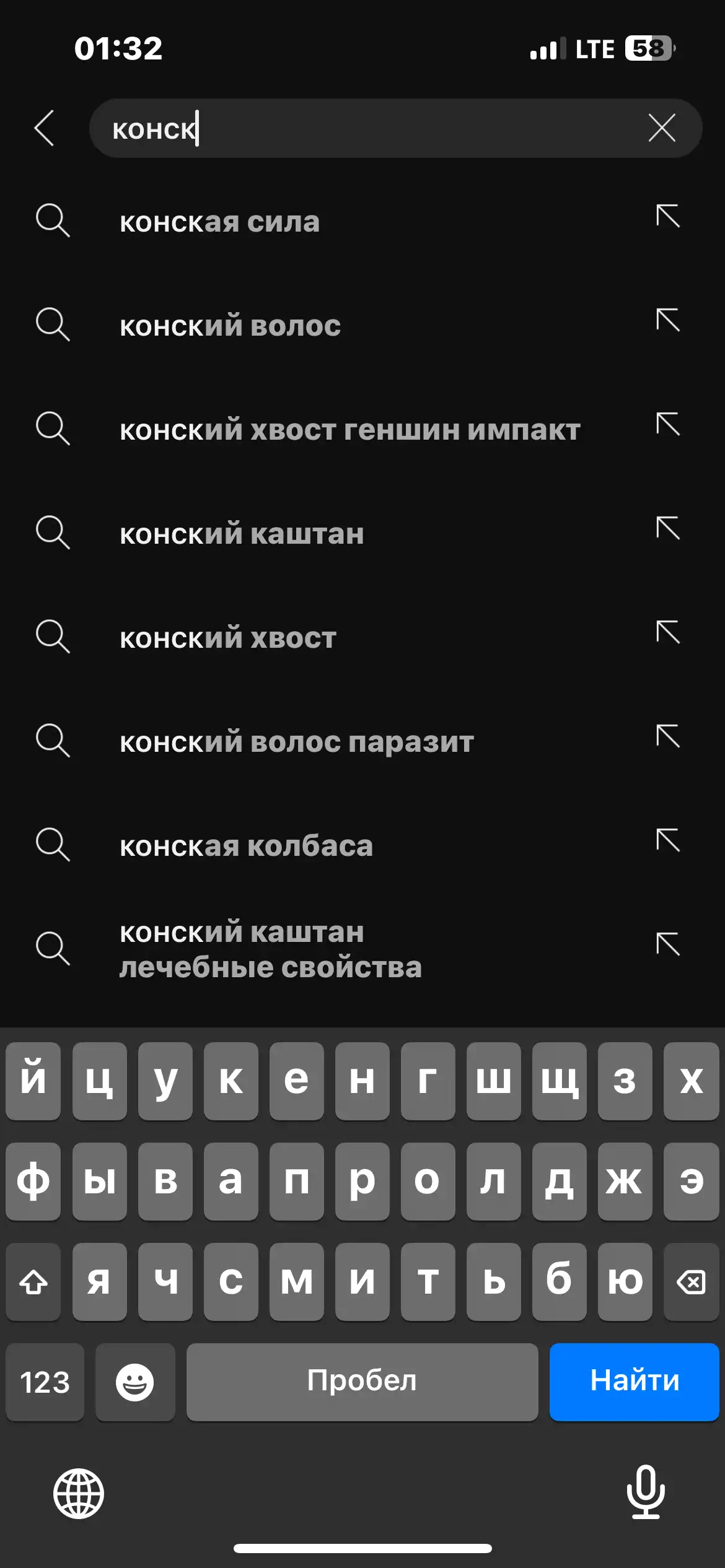Insert 'конская колбаса' into the search box via its arrow

668,840
